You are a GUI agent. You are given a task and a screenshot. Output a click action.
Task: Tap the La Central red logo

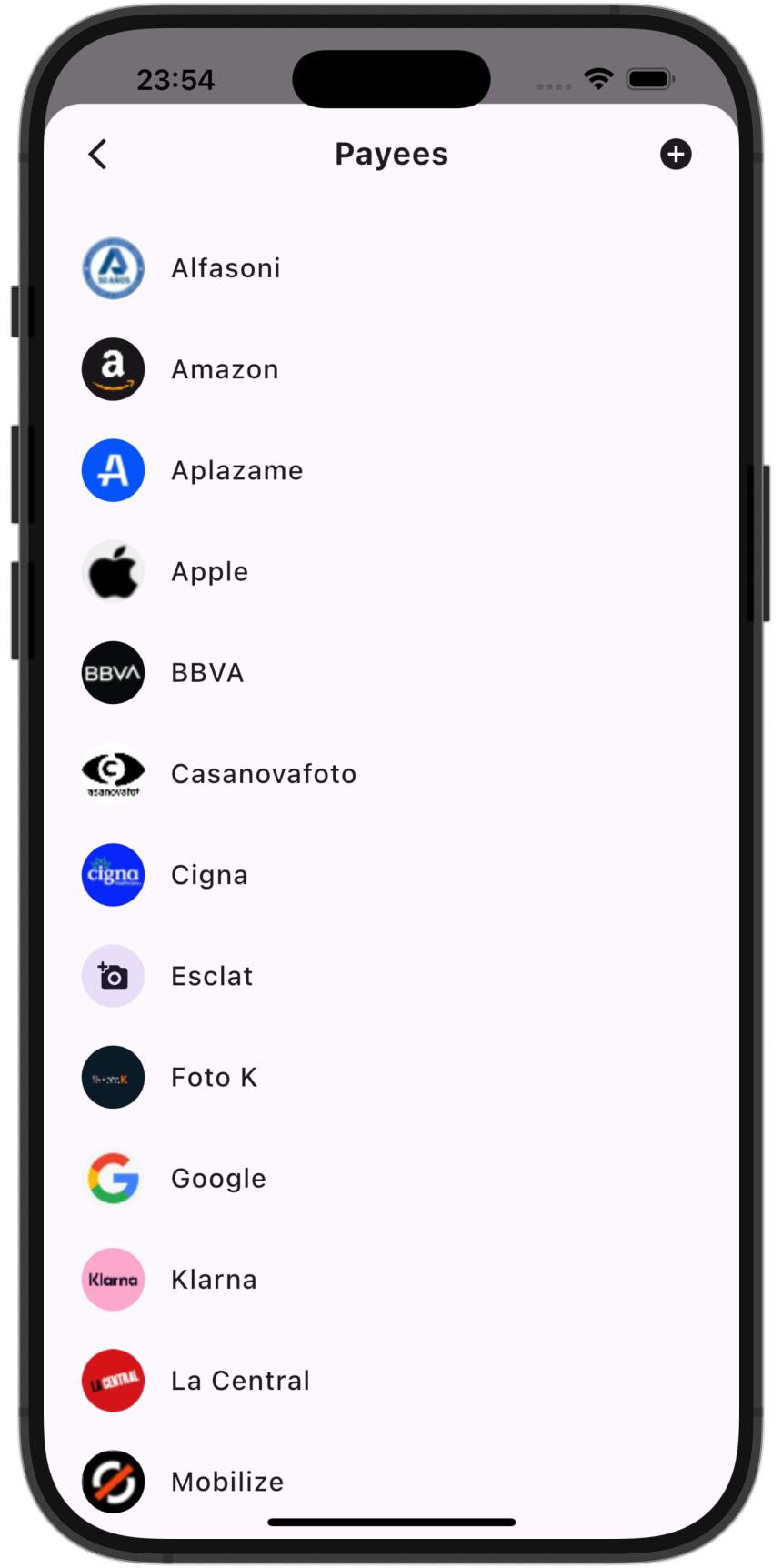click(x=113, y=1380)
